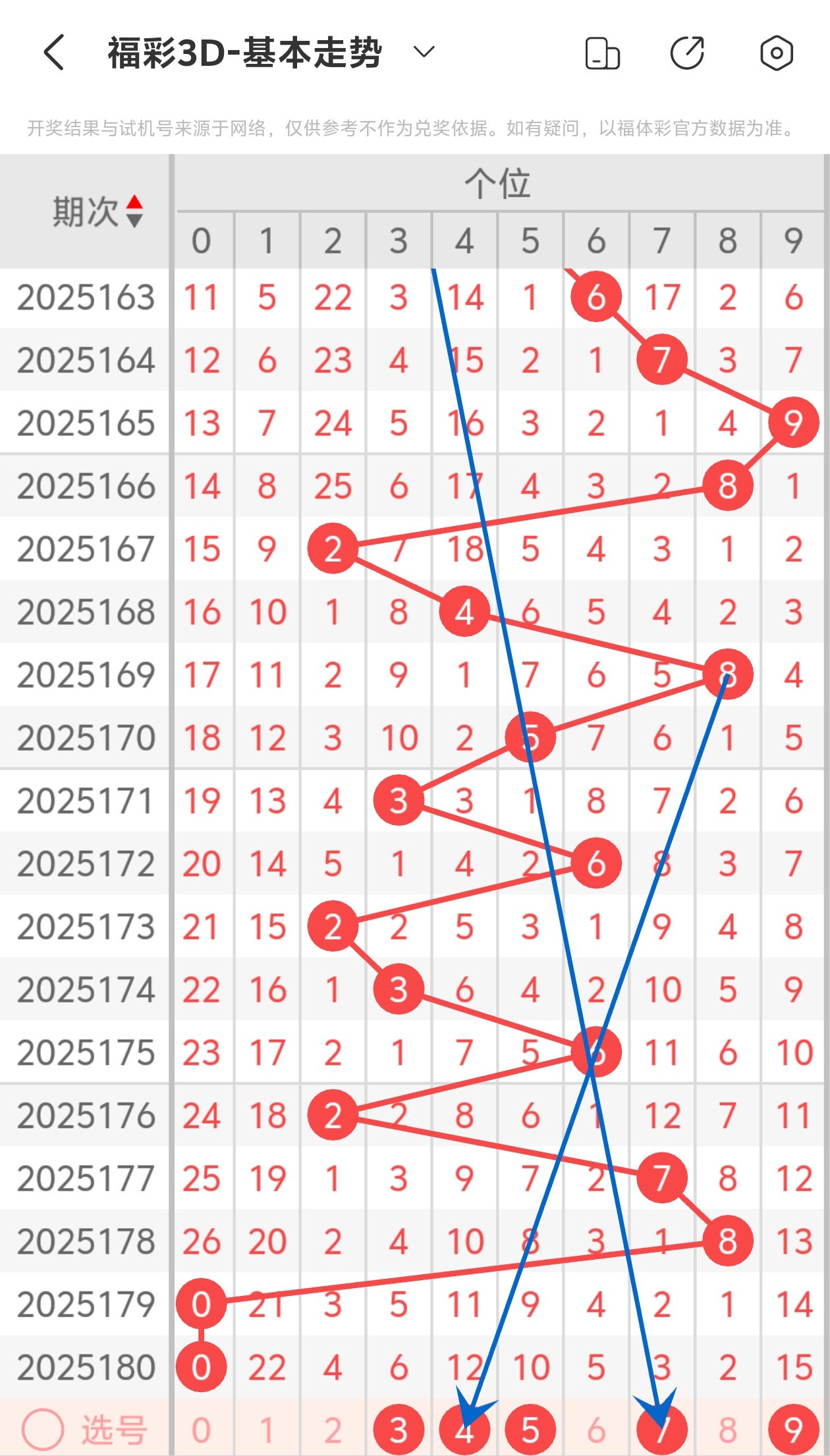Tap the 选号 circle selector
Screen dimensions: 830x1456
(43, 1429)
